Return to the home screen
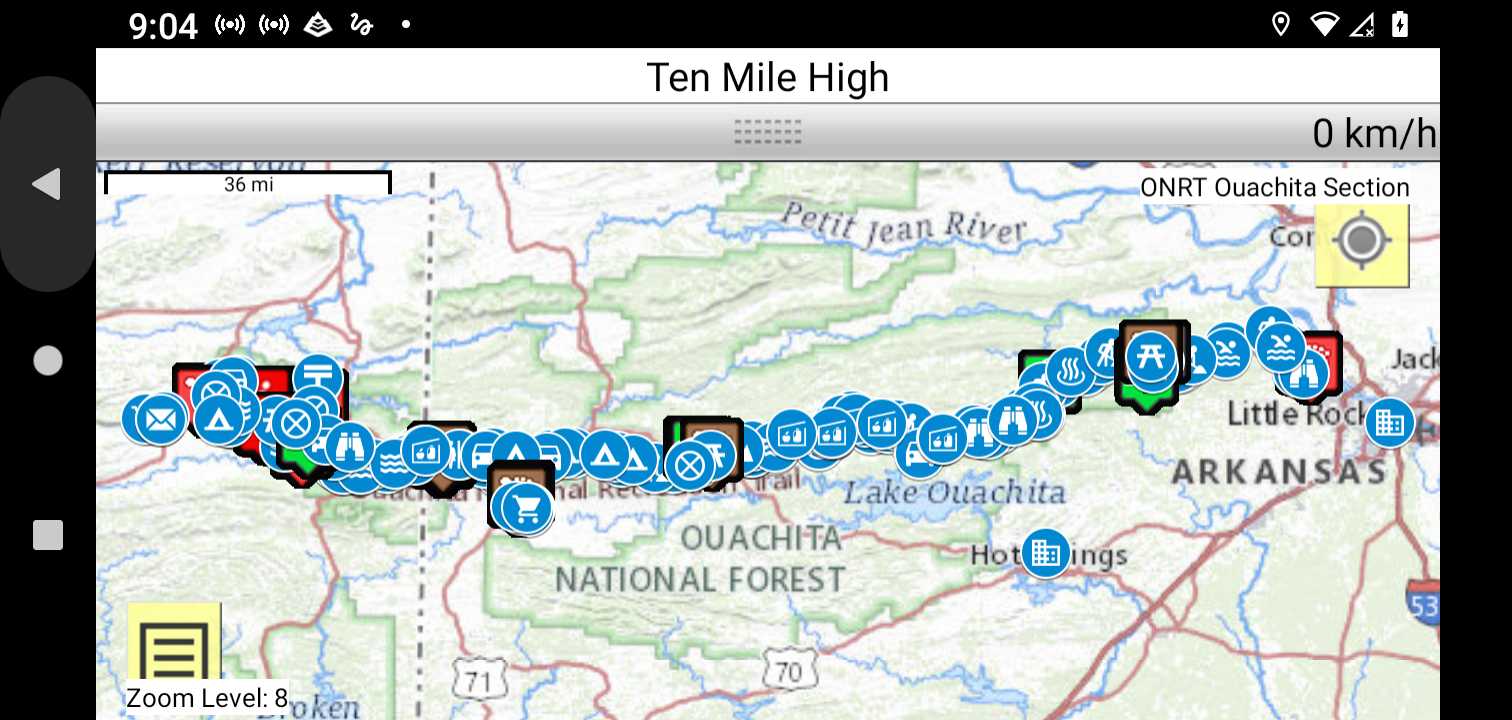Image resolution: width=1512 pixels, height=720 pixels. click(x=48, y=361)
